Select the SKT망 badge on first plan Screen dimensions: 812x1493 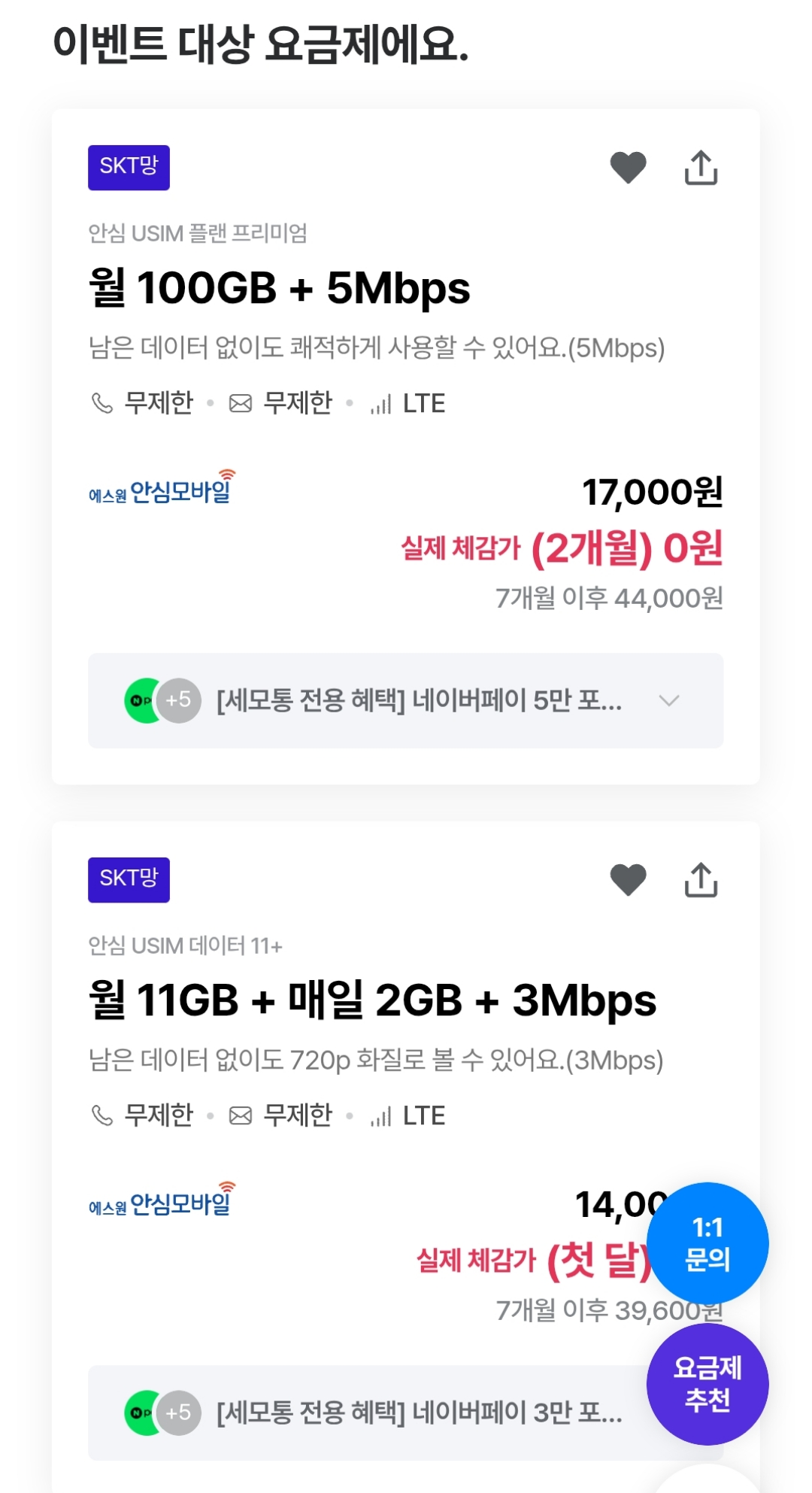[129, 167]
